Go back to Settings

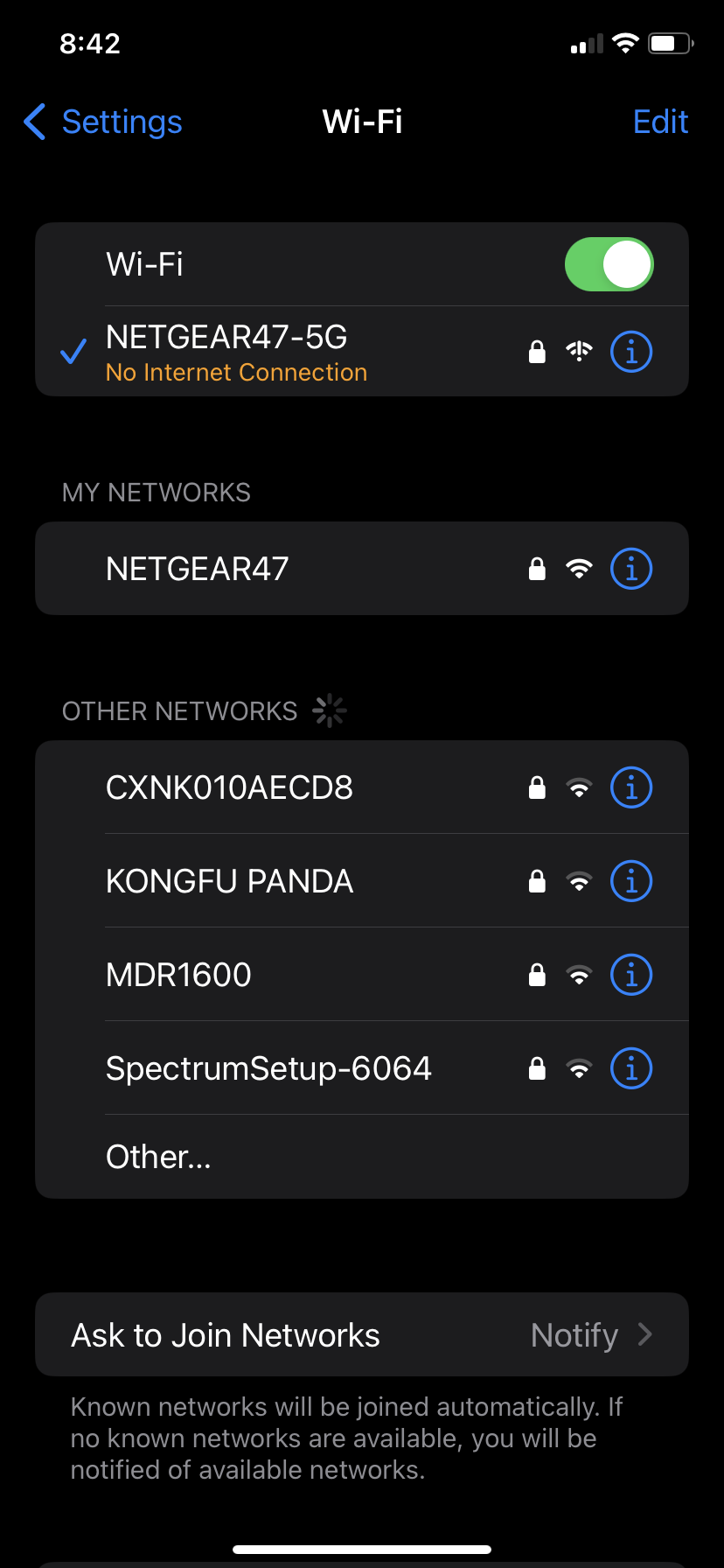pos(103,122)
